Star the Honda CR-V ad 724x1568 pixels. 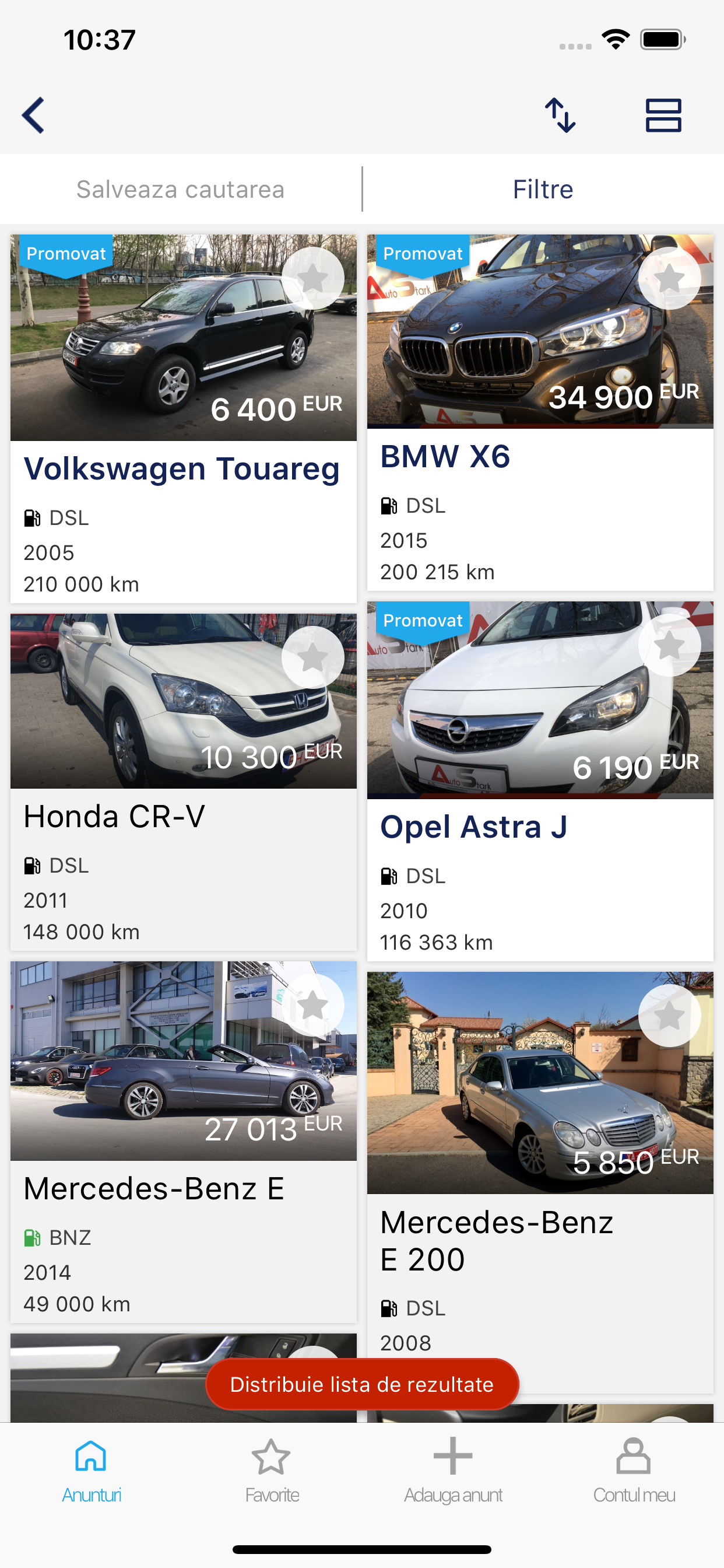(312, 657)
